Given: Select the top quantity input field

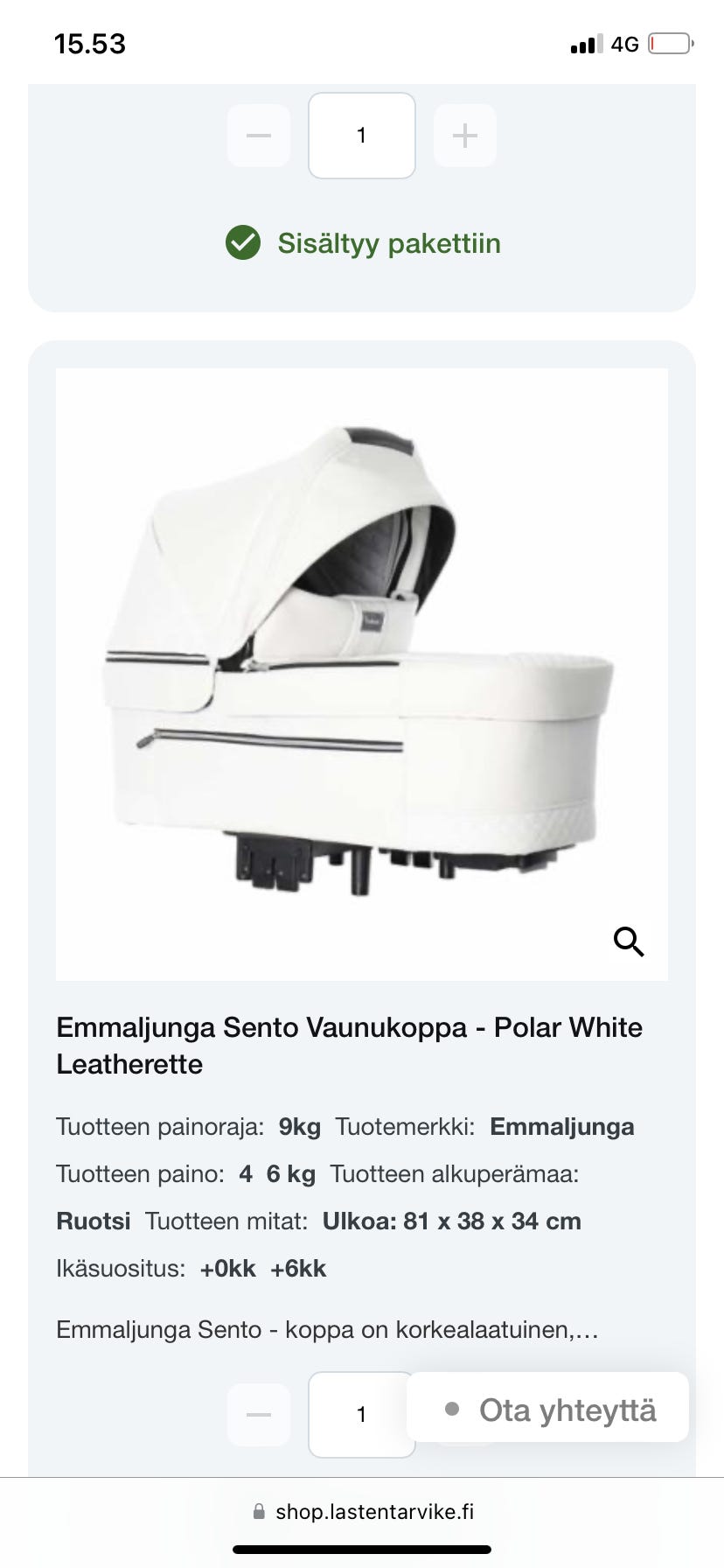Looking at the screenshot, I should click(361, 135).
